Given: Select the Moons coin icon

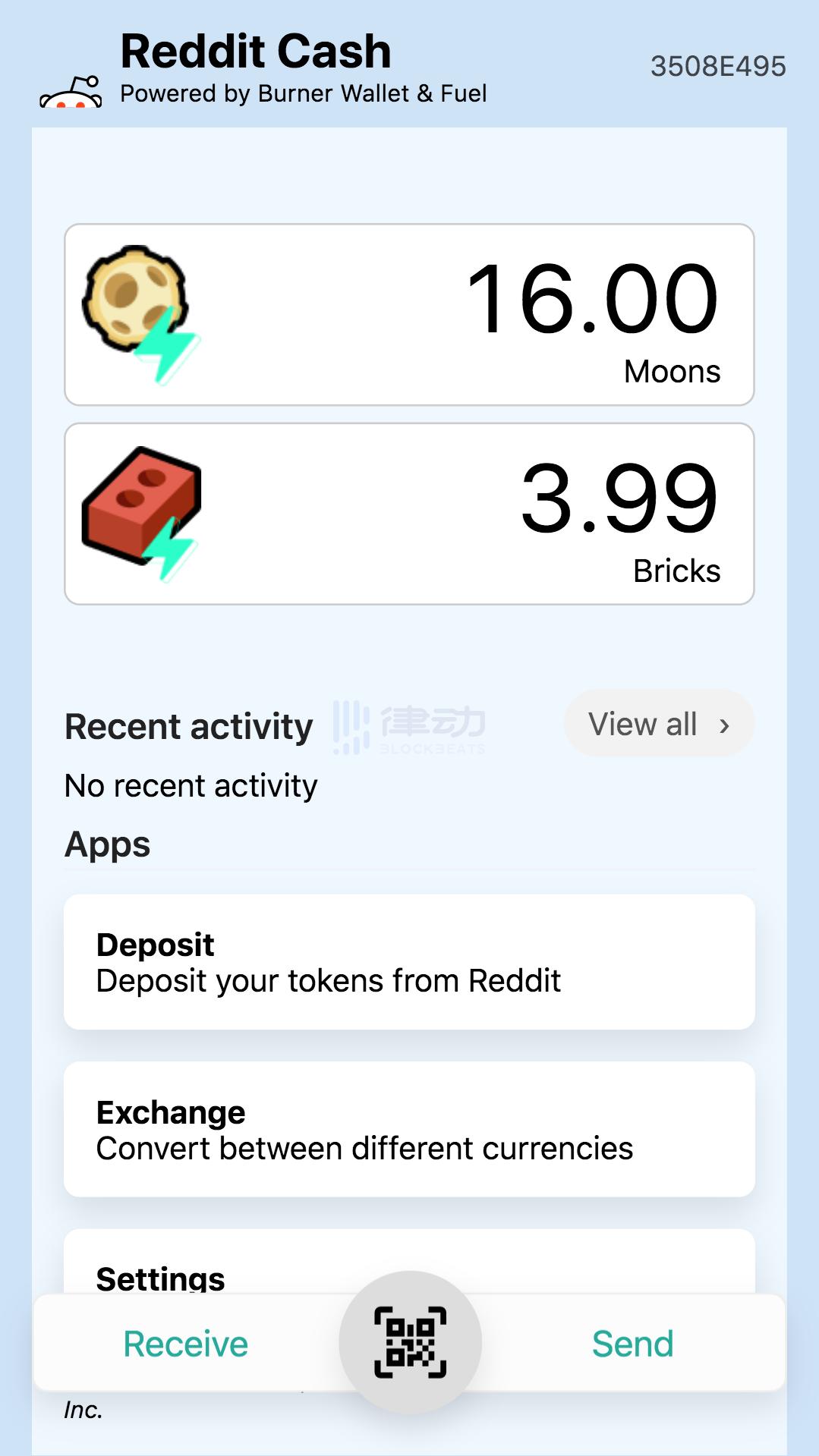Looking at the screenshot, I should (133, 298).
